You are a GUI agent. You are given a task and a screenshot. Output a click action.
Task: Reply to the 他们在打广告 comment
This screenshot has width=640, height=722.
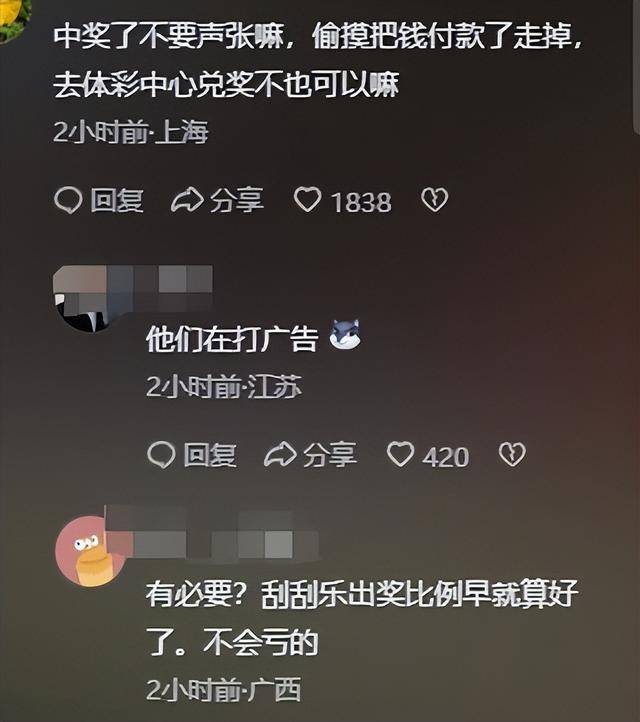pyautogui.click(x=192, y=456)
